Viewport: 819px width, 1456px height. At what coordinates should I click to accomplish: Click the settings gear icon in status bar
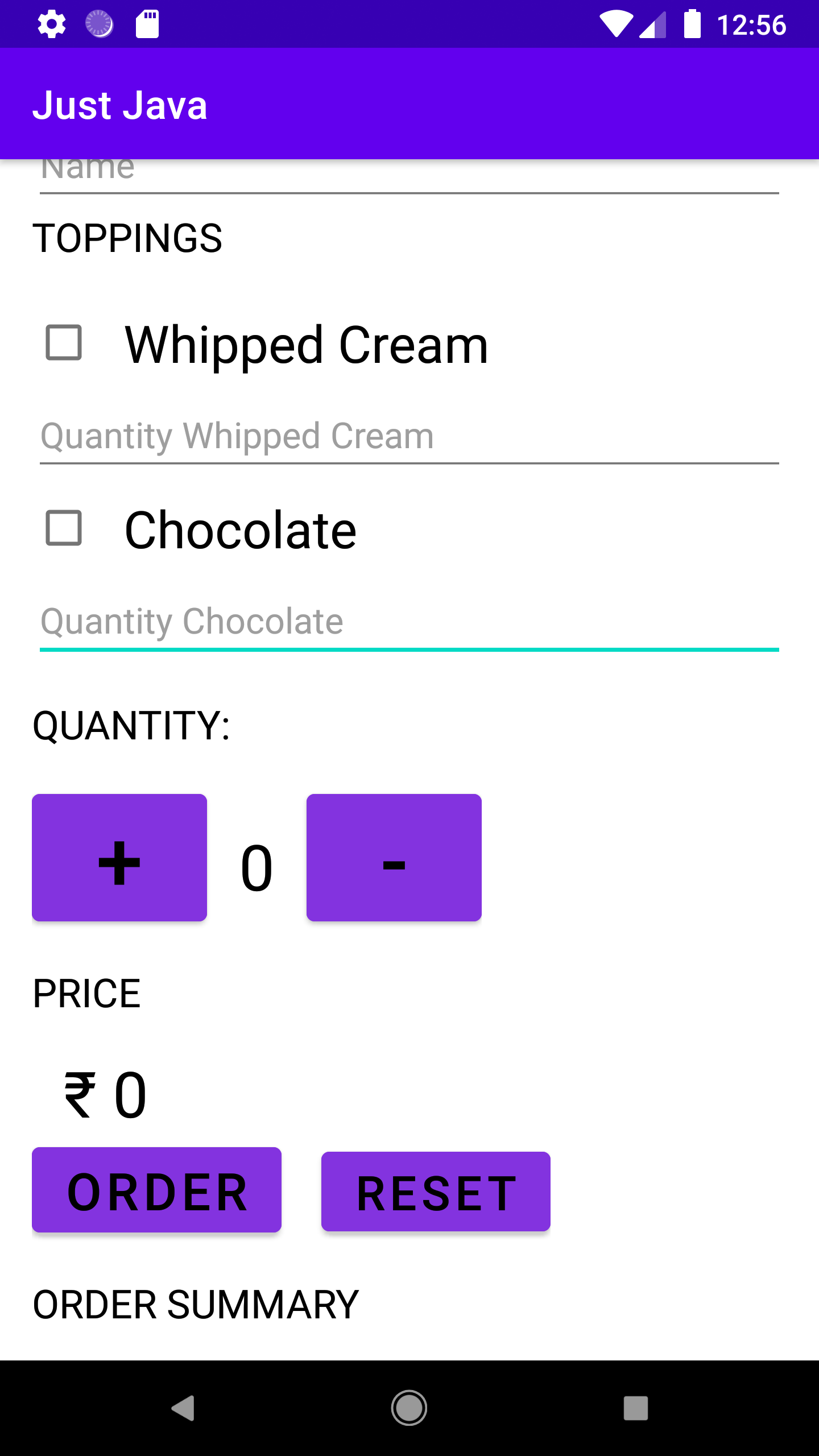tap(51, 24)
